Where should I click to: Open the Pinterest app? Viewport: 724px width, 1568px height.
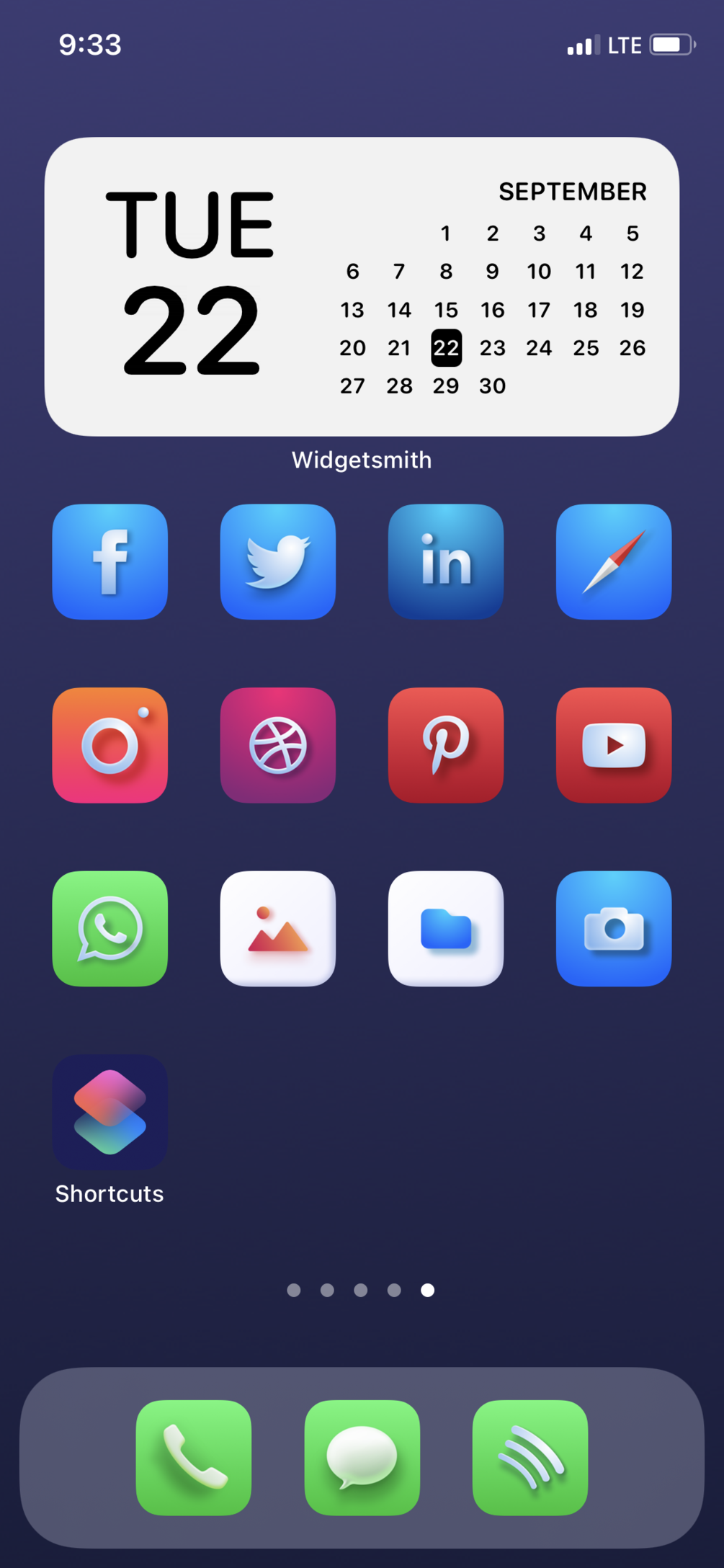(x=446, y=745)
